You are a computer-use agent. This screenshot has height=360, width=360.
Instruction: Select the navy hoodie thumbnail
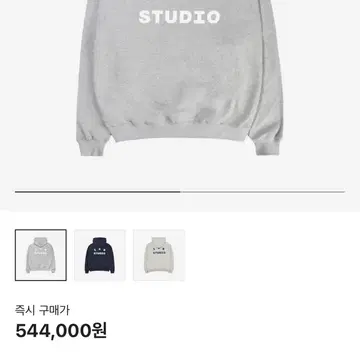(x=100, y=255)
